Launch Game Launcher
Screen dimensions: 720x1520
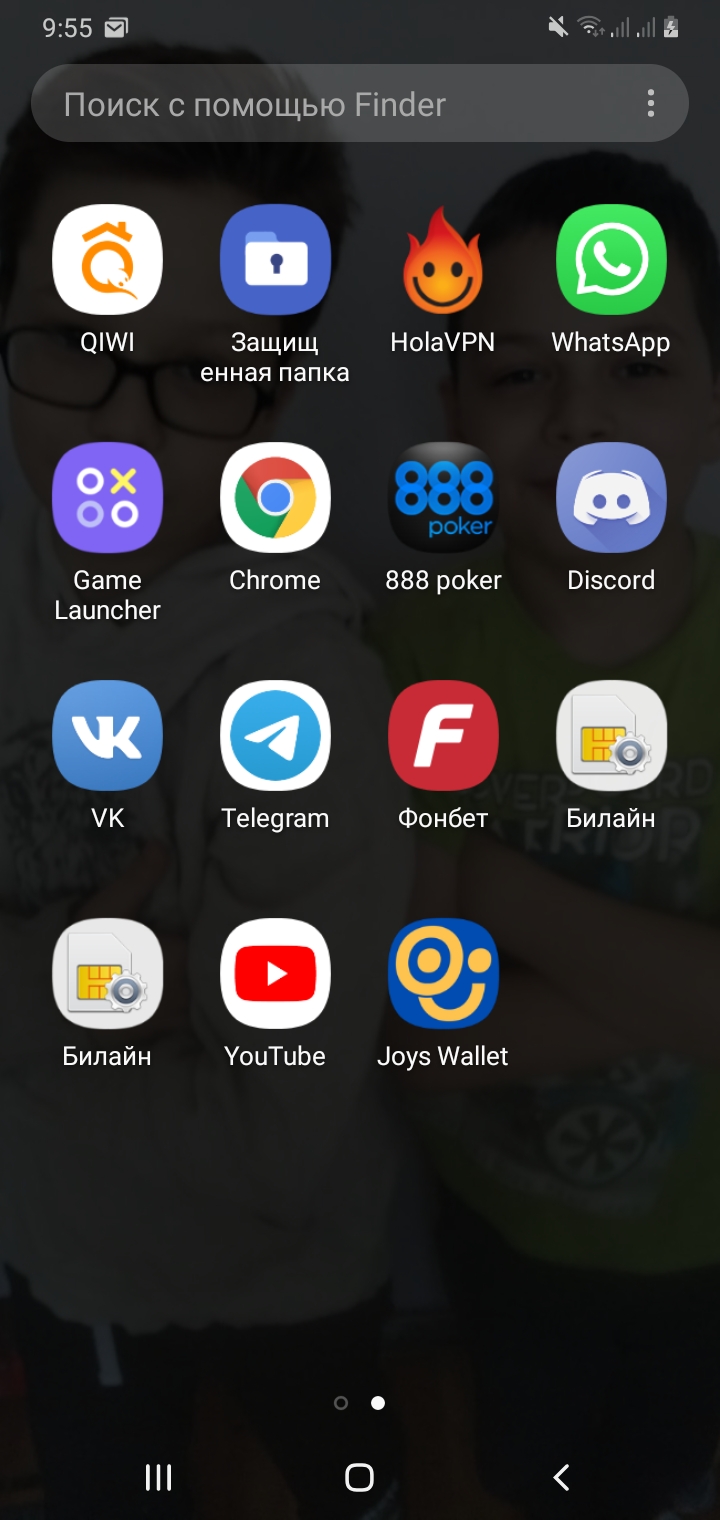(x=107, y=498)
